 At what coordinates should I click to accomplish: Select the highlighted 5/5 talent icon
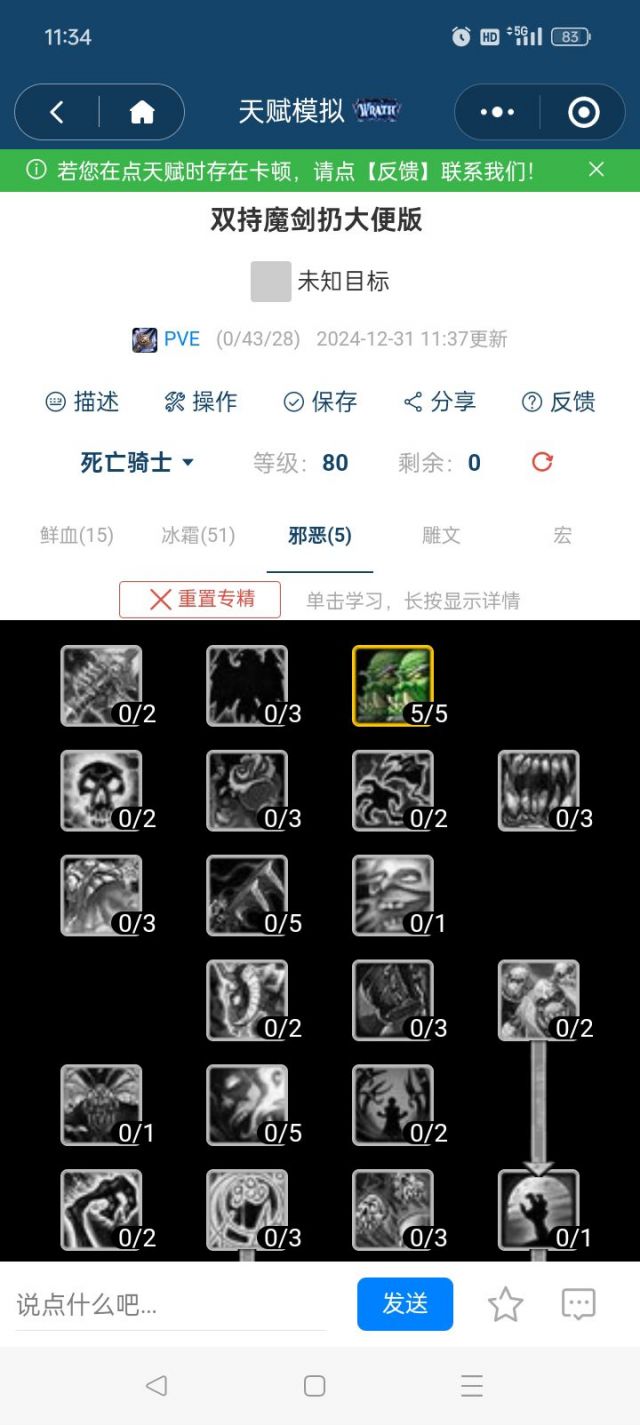tap(393, 685)
